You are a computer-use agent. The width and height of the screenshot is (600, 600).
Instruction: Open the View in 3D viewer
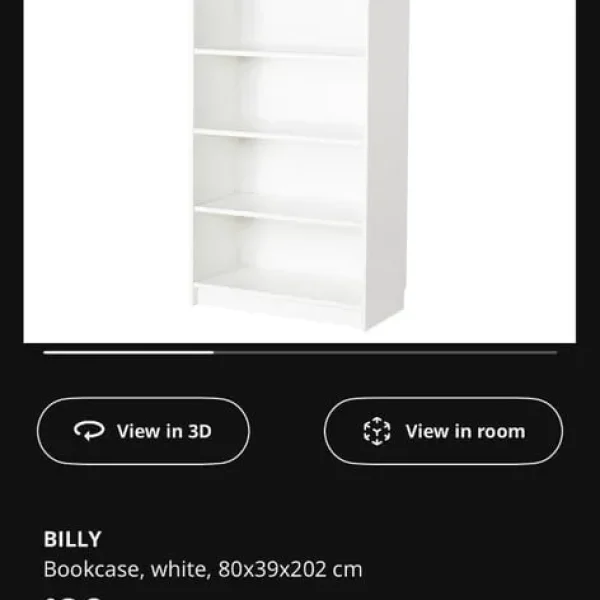click(x=143, y=431)
